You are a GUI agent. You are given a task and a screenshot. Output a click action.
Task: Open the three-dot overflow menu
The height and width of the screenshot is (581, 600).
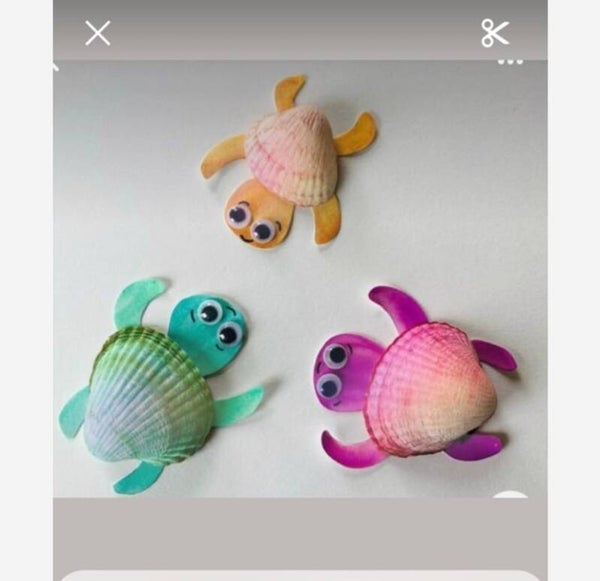click(510, 62)
